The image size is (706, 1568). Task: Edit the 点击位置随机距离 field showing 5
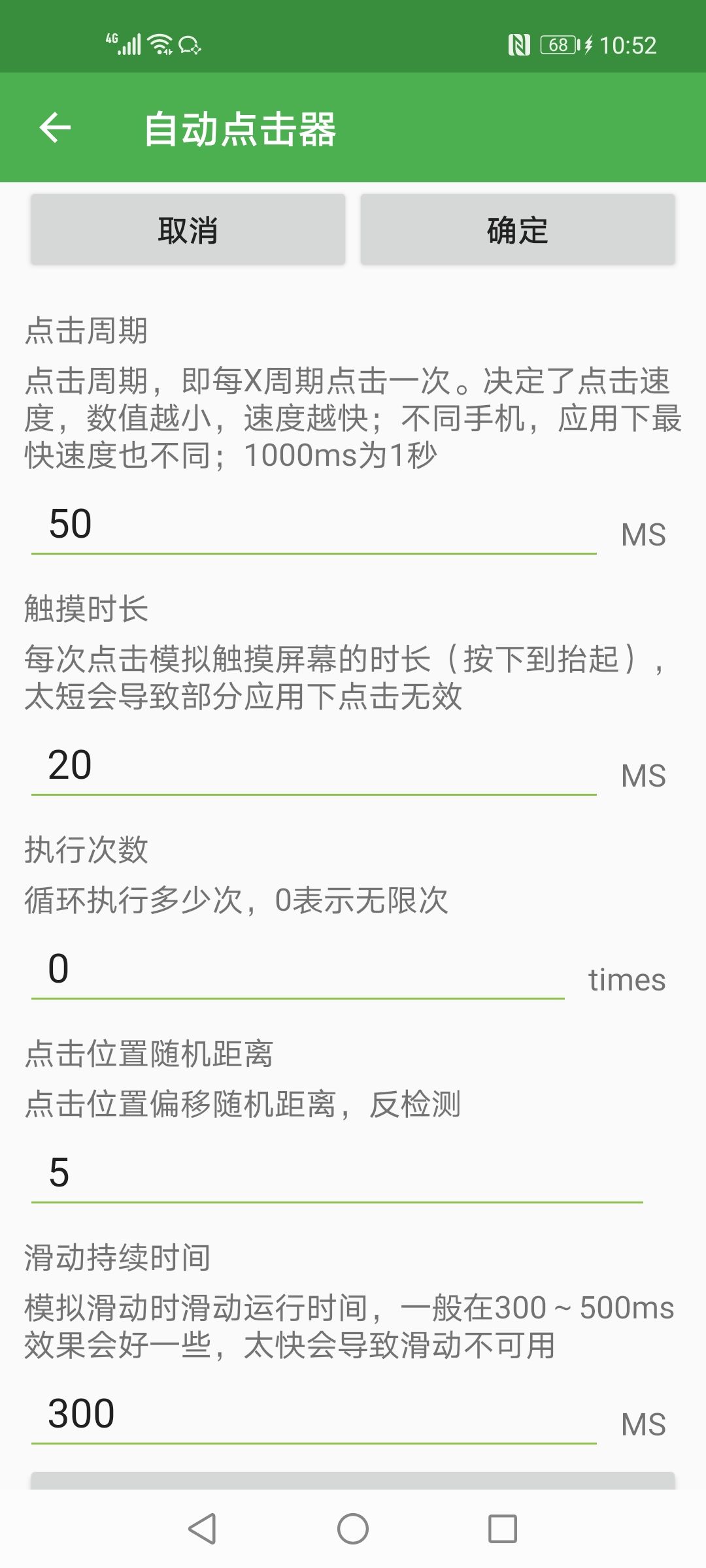click(x=337, y=1173)
